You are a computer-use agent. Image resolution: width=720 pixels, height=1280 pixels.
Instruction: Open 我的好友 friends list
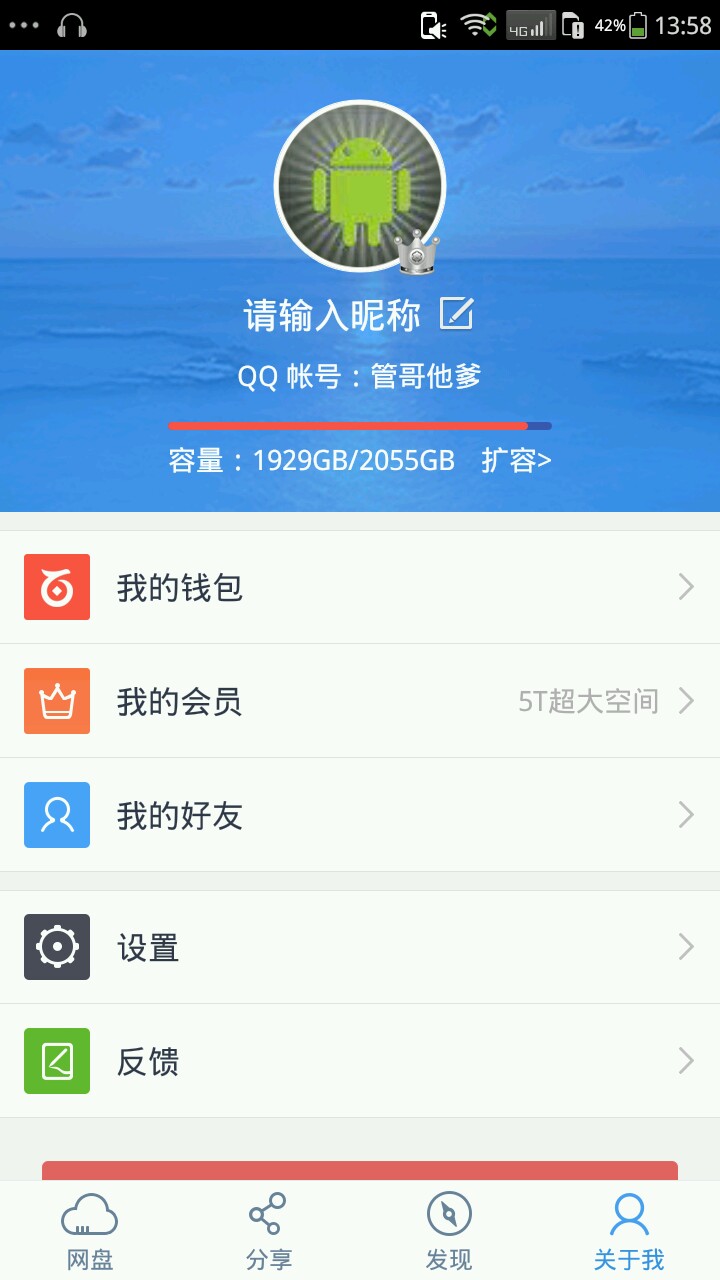click(x=360, y=815)
